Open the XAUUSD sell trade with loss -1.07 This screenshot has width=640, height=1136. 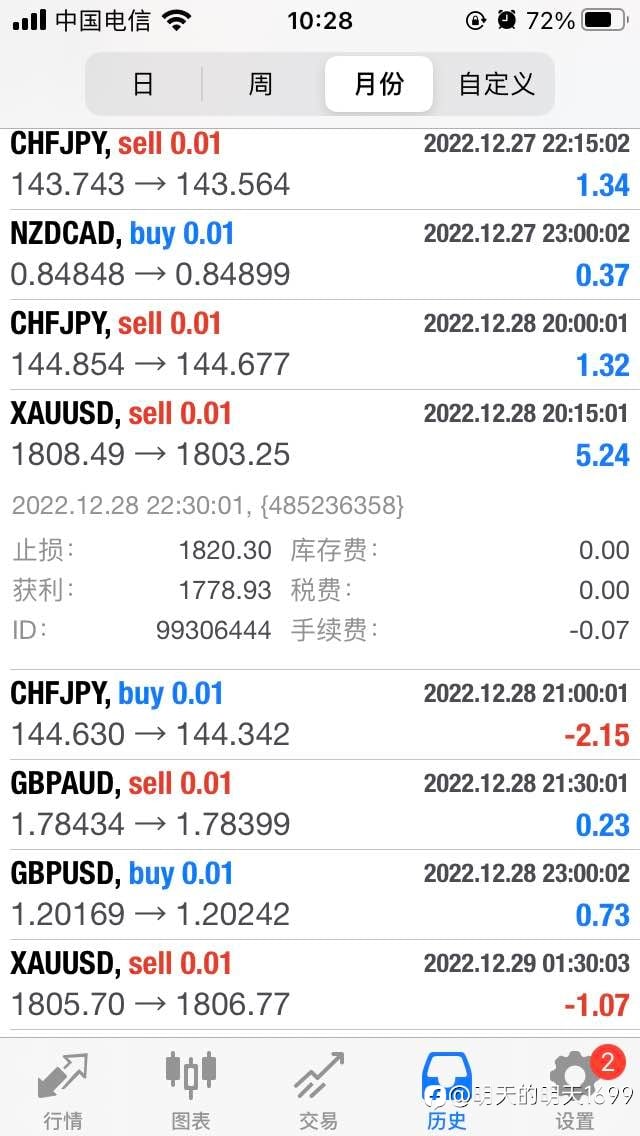(320, 985)
